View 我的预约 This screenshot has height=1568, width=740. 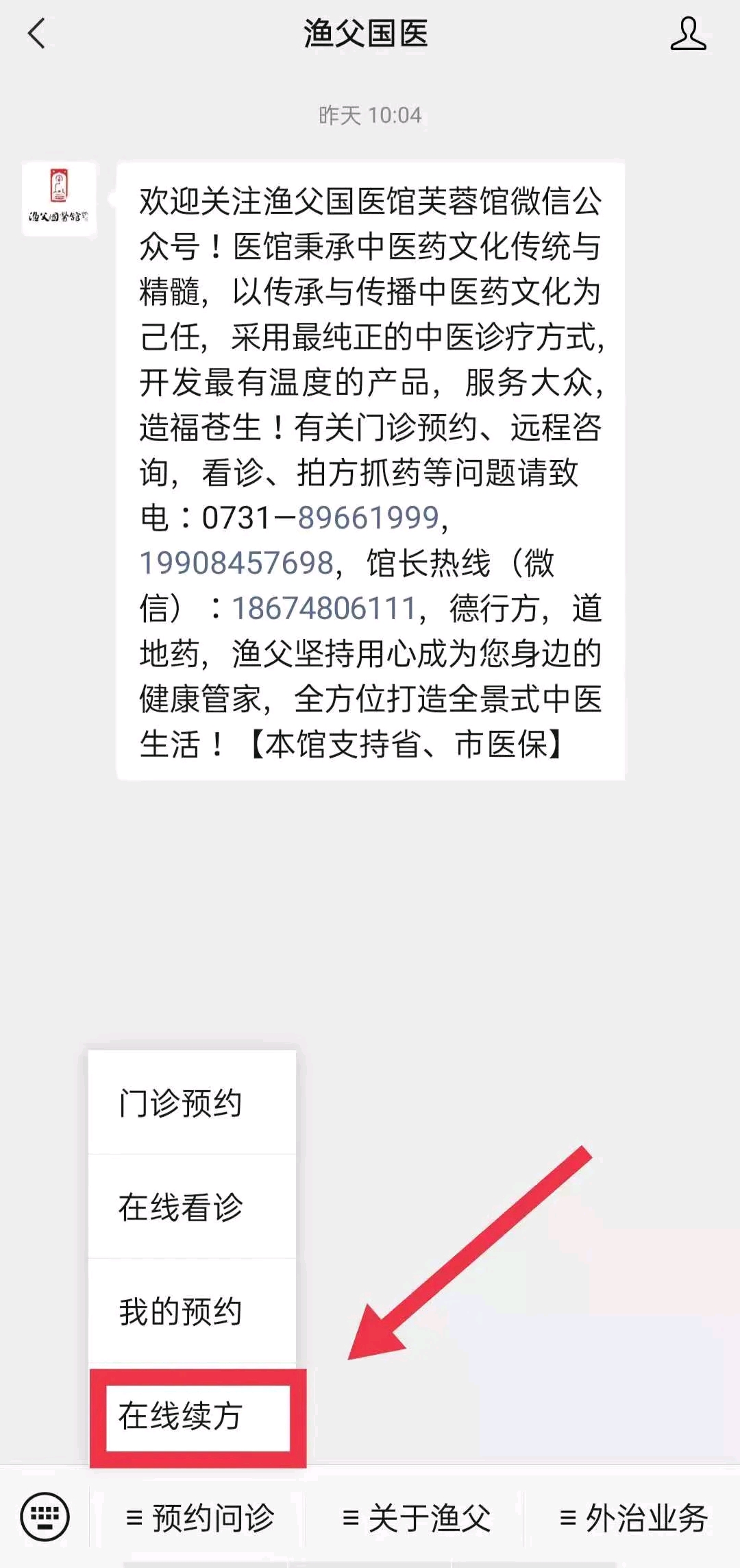click(x=193, y=1311)
